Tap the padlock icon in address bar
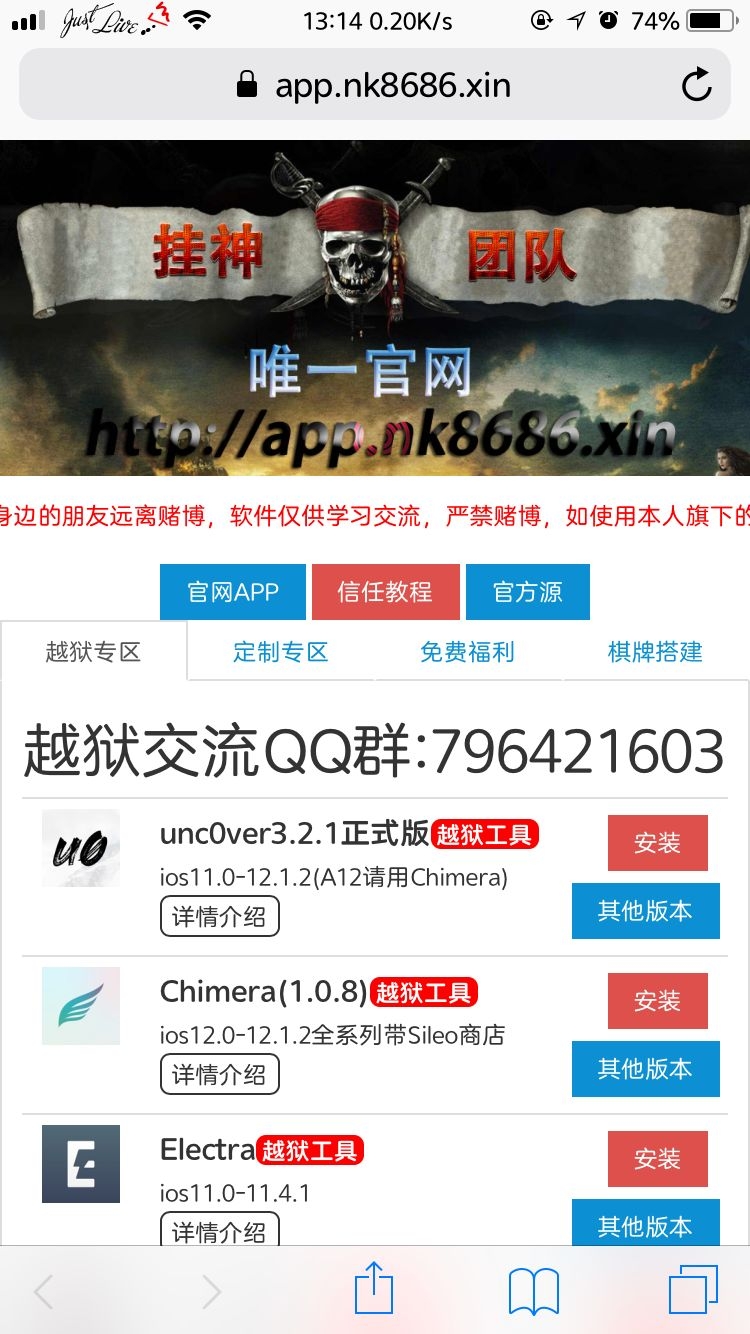750x1334 pixels. [244, 86]
